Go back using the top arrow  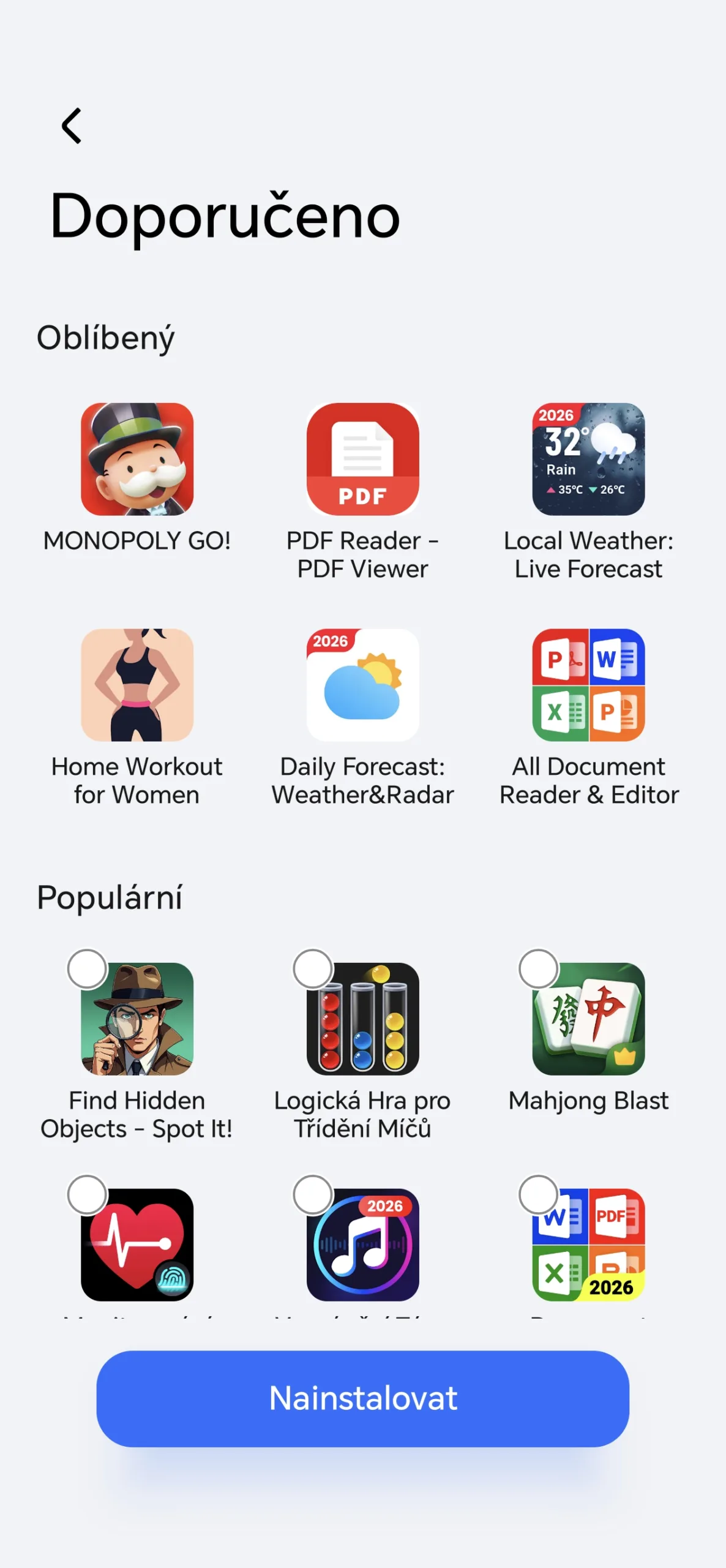72,126
